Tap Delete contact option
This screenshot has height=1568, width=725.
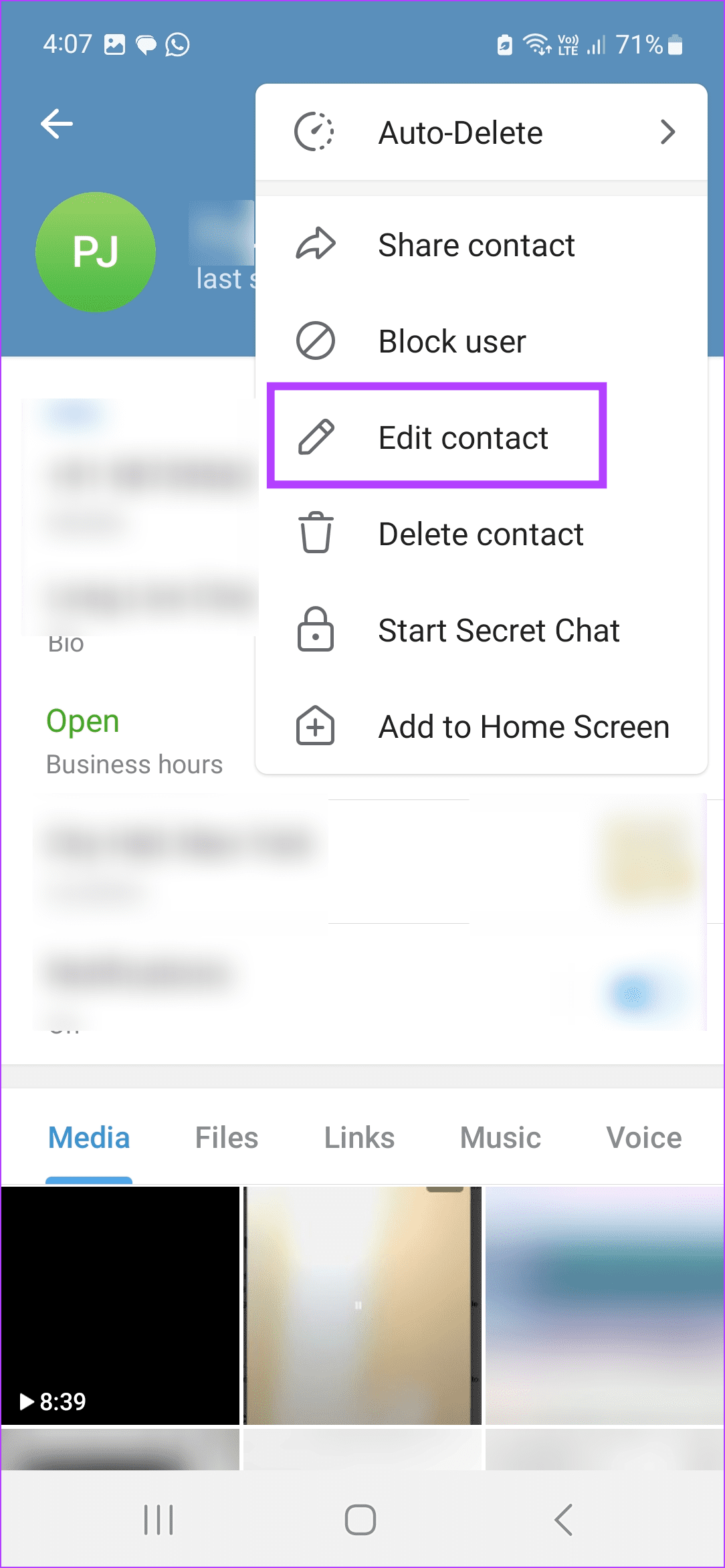[x=480, y=533]
